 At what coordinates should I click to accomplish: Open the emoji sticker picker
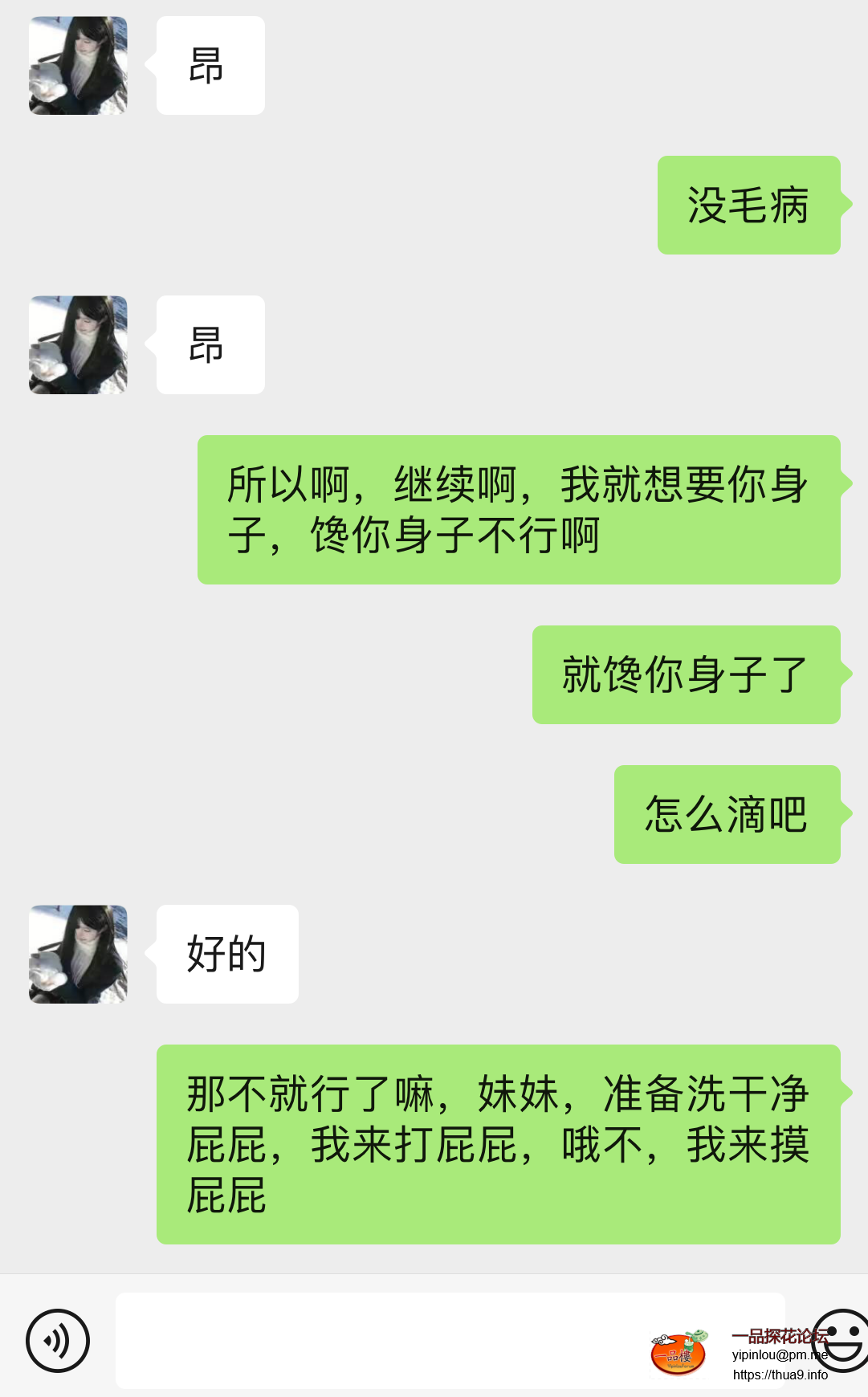pos(842,1340)
